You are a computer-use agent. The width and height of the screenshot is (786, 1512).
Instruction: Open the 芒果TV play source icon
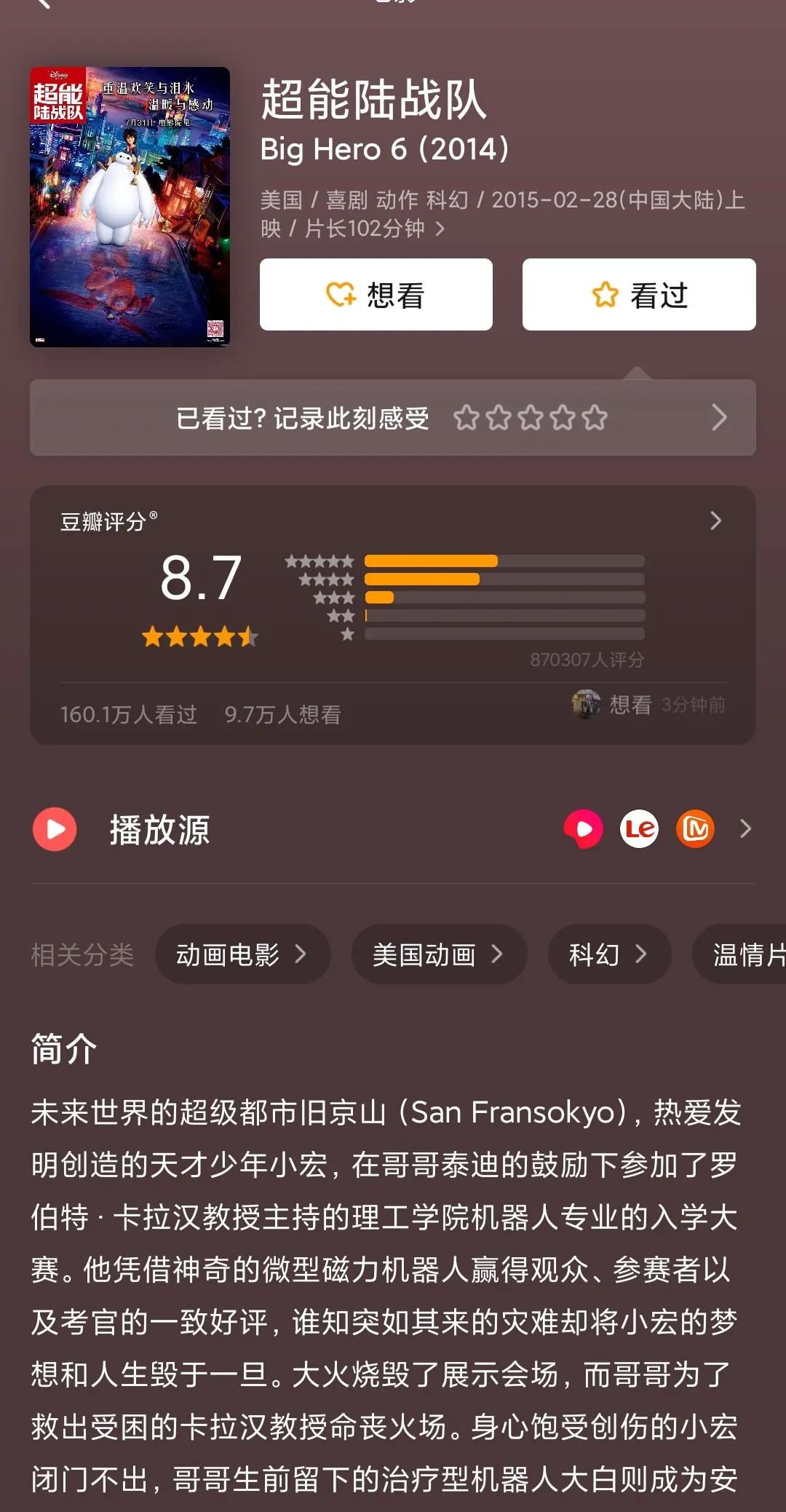[x=694, y=828]
